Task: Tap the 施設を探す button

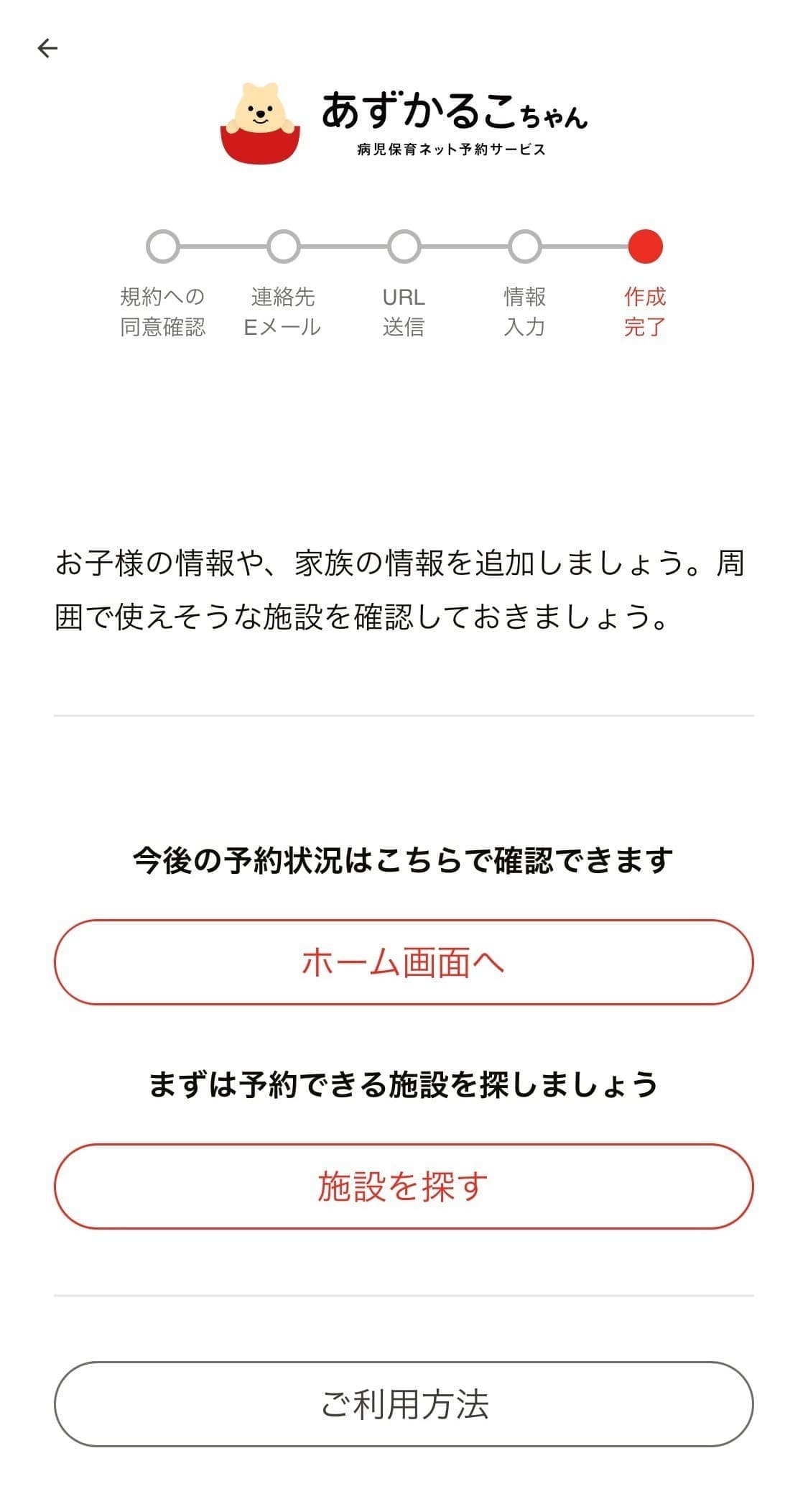Action: tap(404, 1186)
